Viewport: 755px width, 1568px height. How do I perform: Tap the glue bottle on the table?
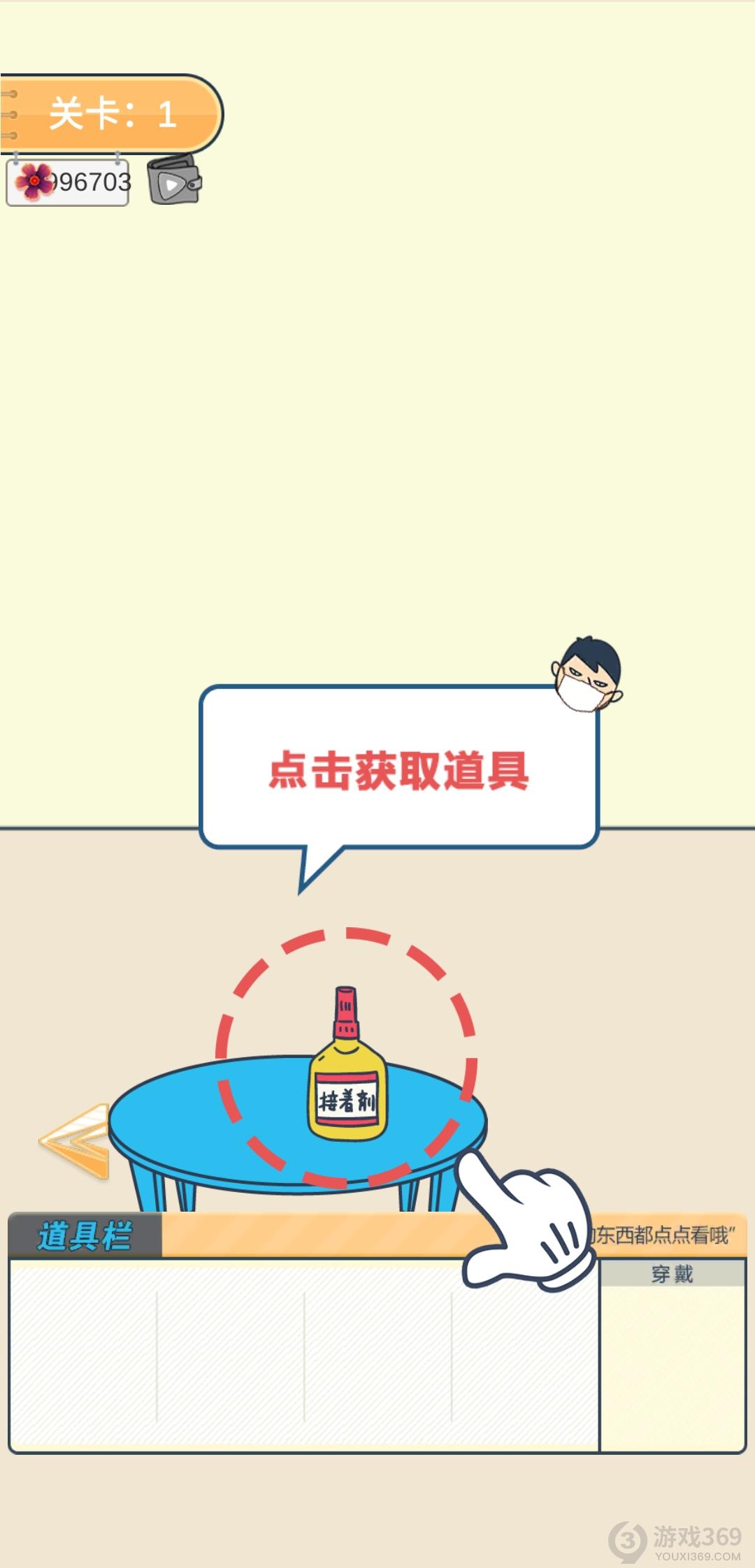347,1069
